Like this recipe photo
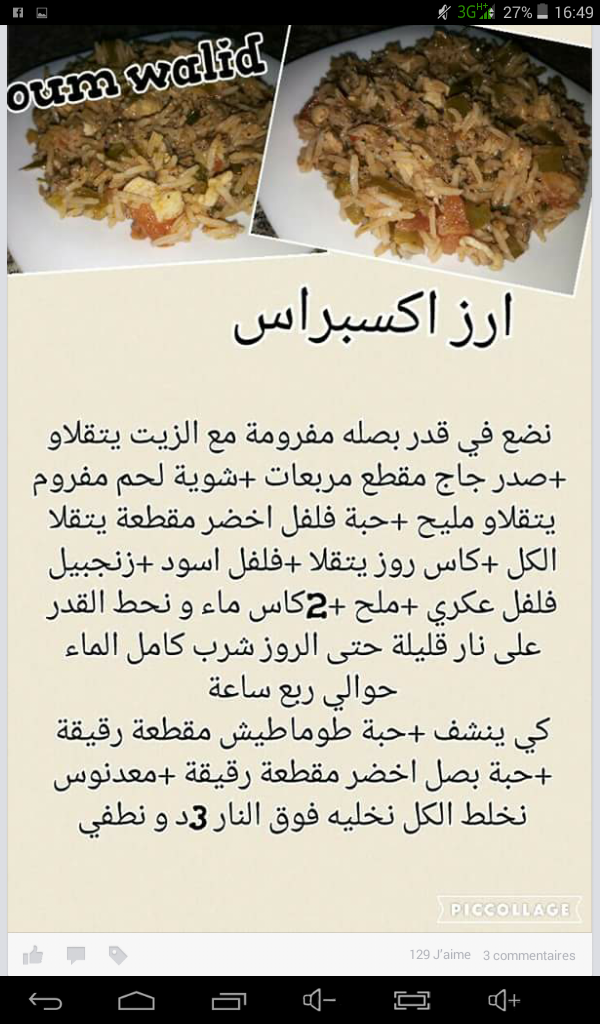Image resolution: width=600 pixels, height=1024 pixels. (33, 955)
